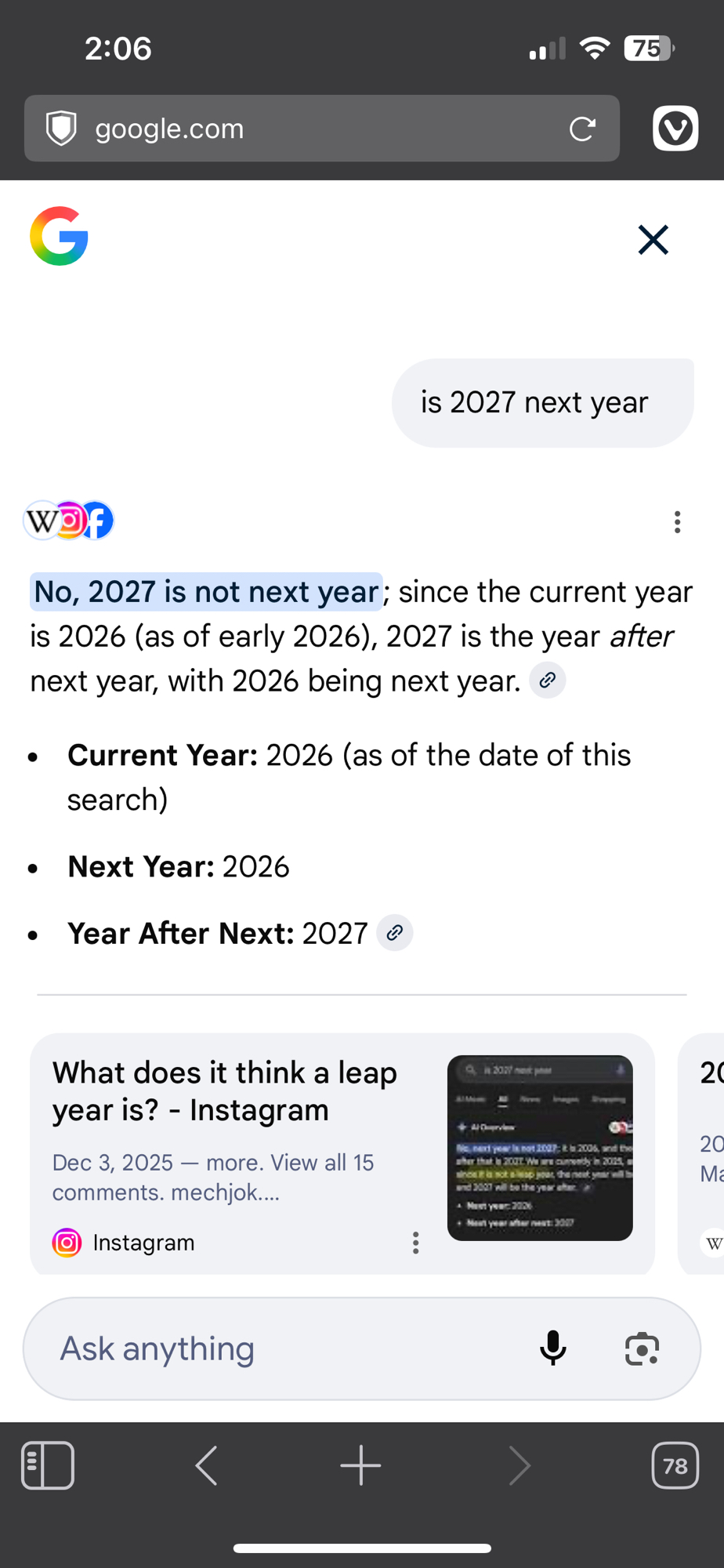Open the overflow menu beside source icons

point(677,522)
